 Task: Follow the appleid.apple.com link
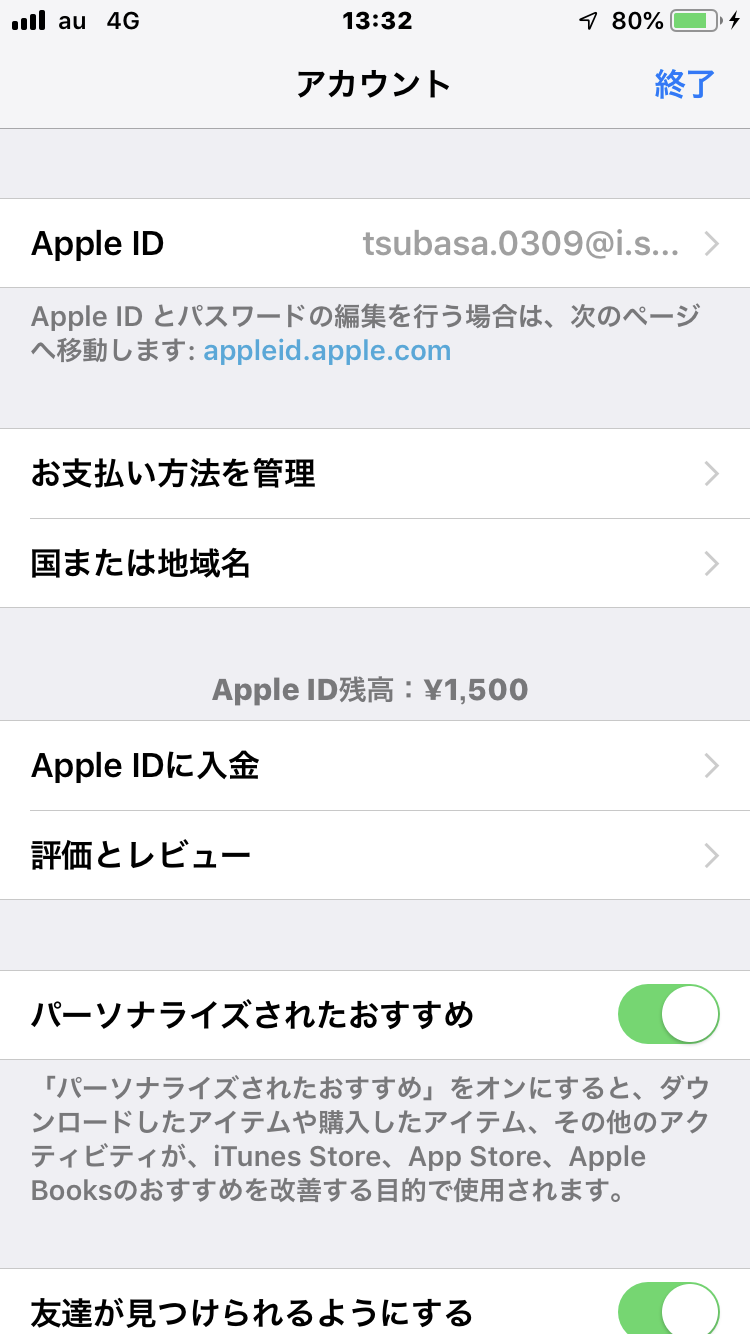[x=327, y=351]
